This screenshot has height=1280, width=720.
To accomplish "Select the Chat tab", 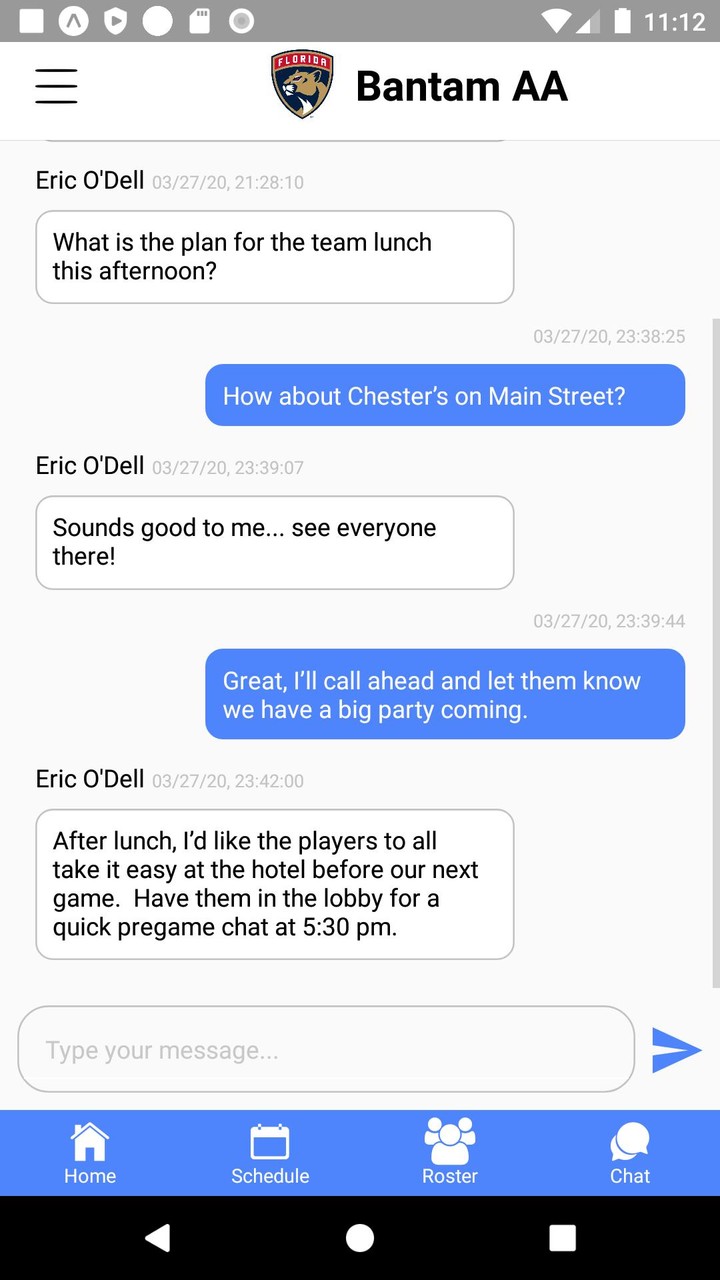I will tap(630, 1153).
